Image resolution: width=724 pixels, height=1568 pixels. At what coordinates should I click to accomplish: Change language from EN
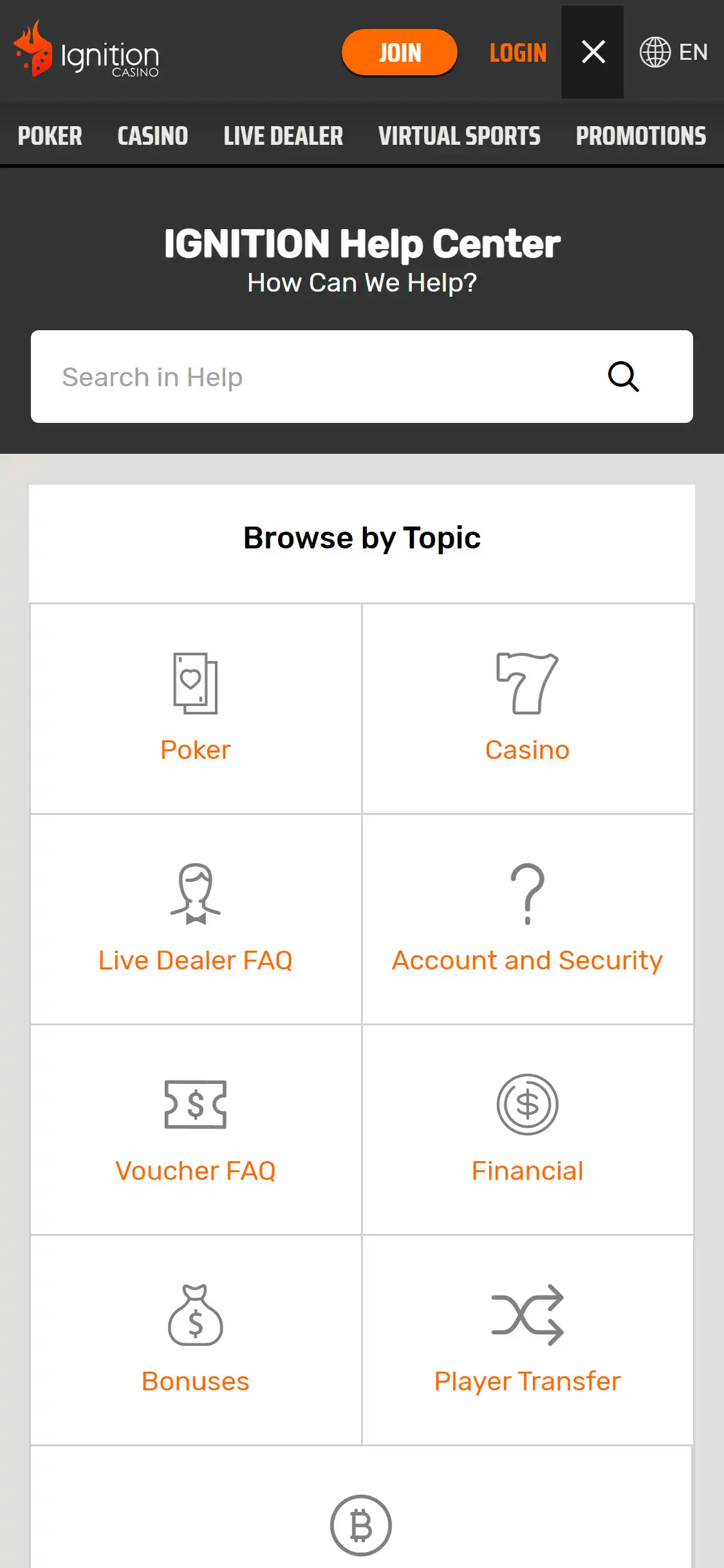tap(674, 52)
